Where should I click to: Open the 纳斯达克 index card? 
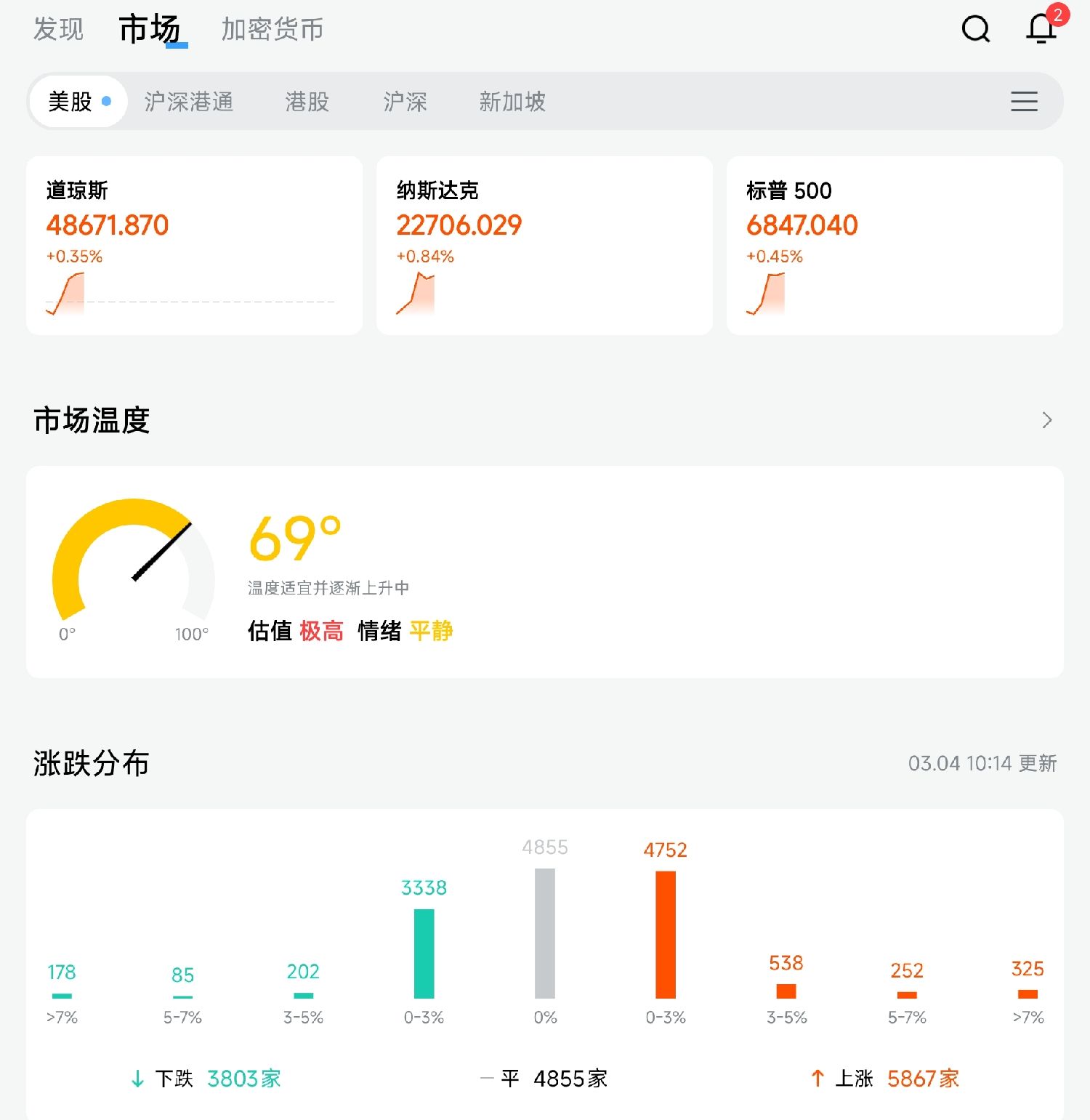tap(544, 245)
